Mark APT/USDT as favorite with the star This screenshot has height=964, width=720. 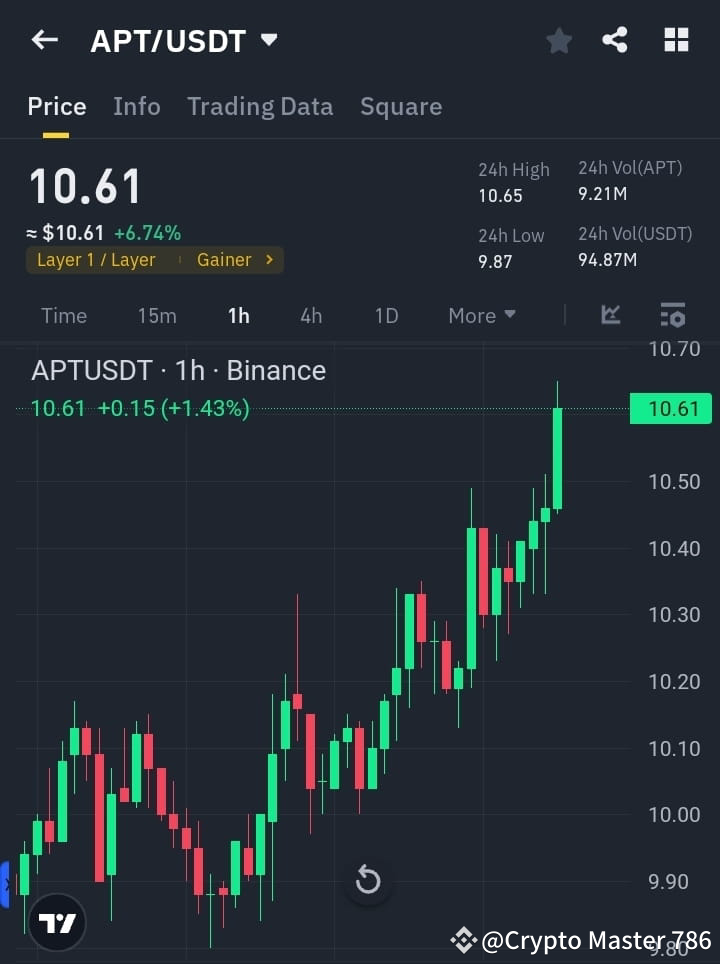(x=558, y=40)
